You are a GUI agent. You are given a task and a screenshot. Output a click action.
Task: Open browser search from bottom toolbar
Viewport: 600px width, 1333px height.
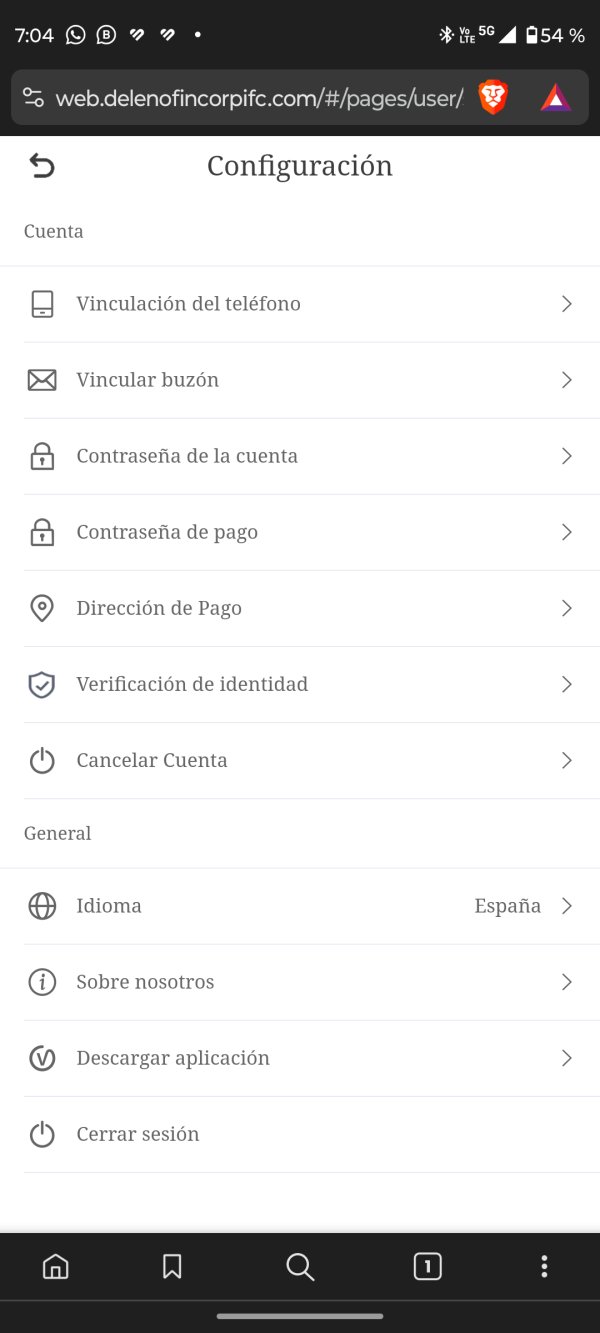click(300, 1267)
